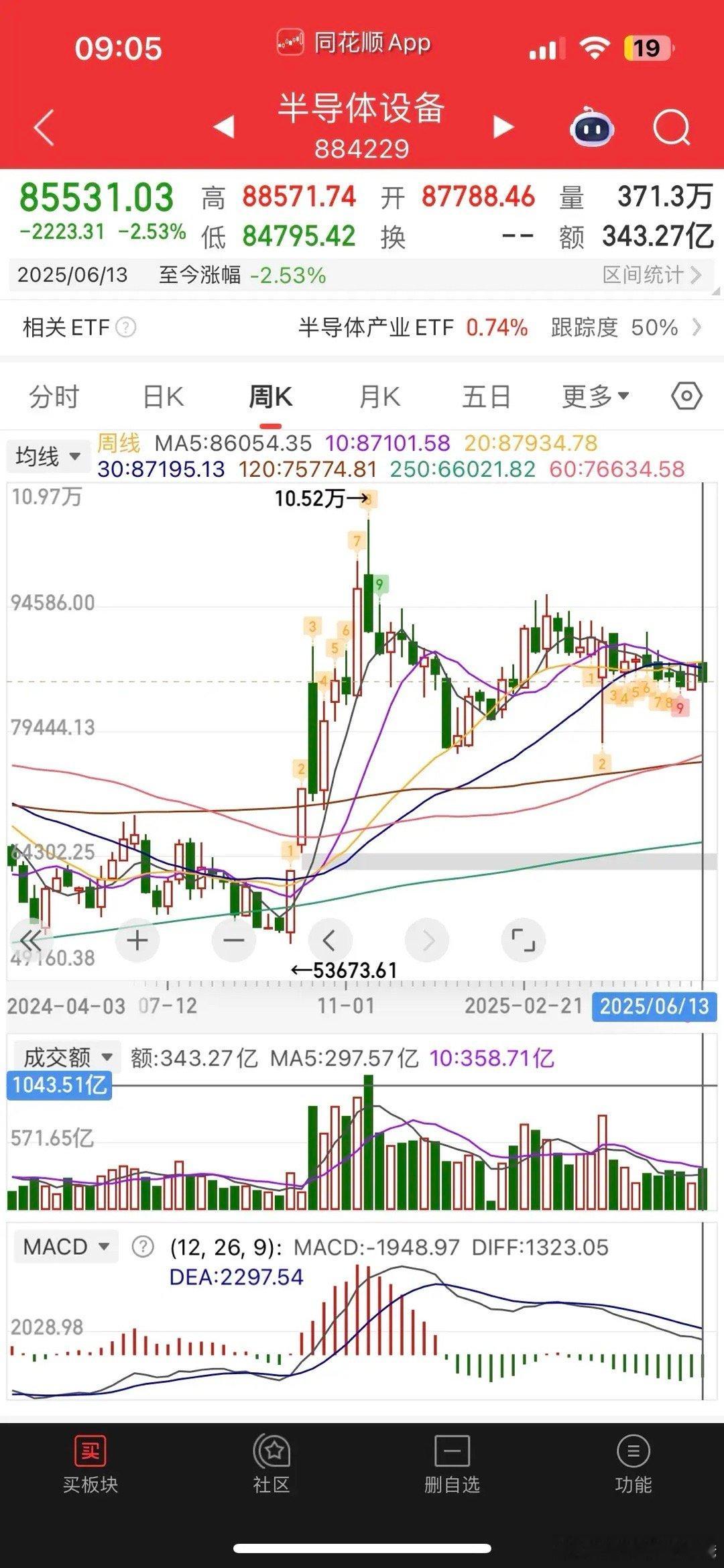Switch to the 五日 chart tab
The width and height of the screenshot is (724, 1568).
click(486, 396)
